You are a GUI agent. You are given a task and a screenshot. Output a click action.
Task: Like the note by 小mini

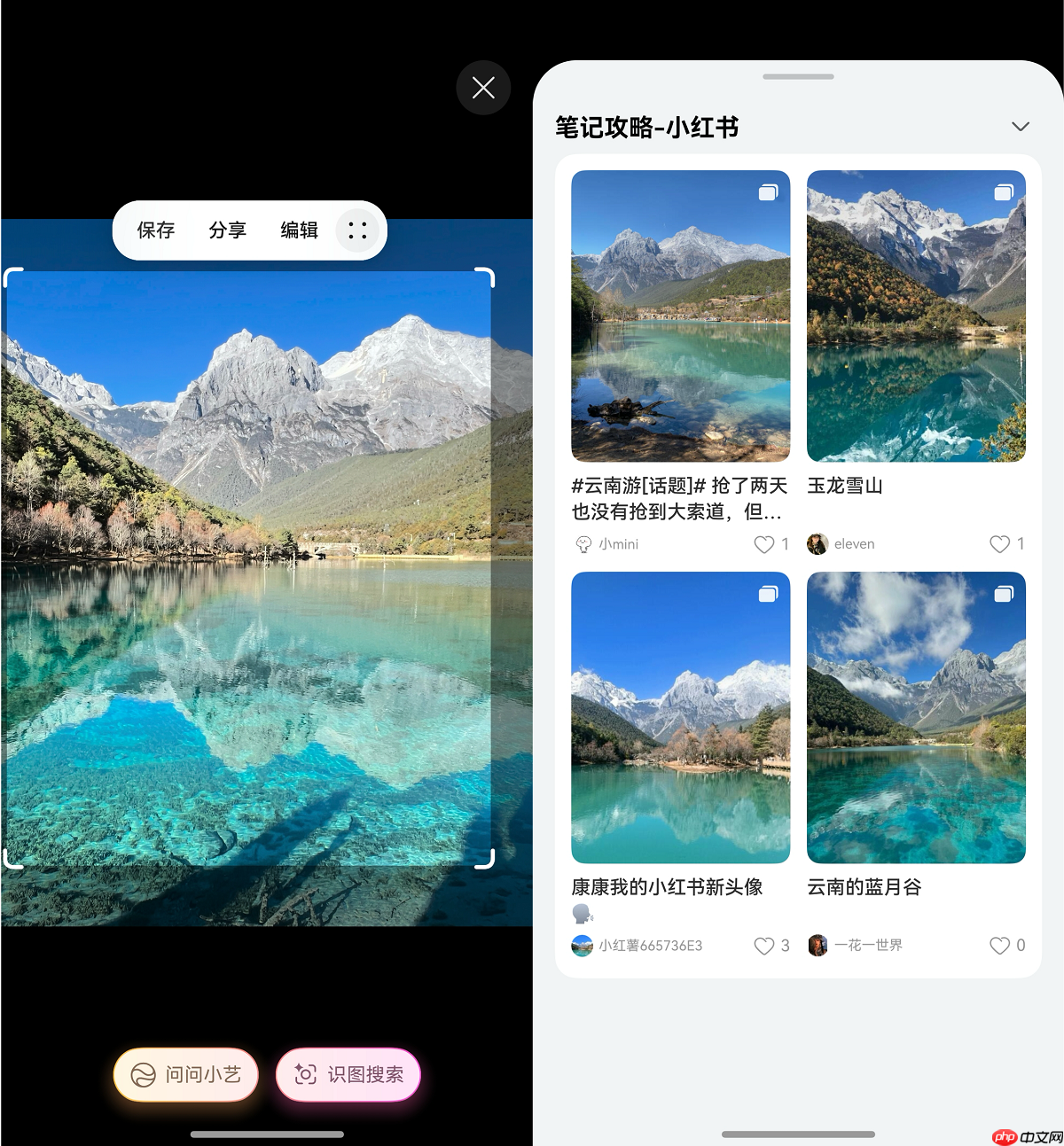pos(764,544)
